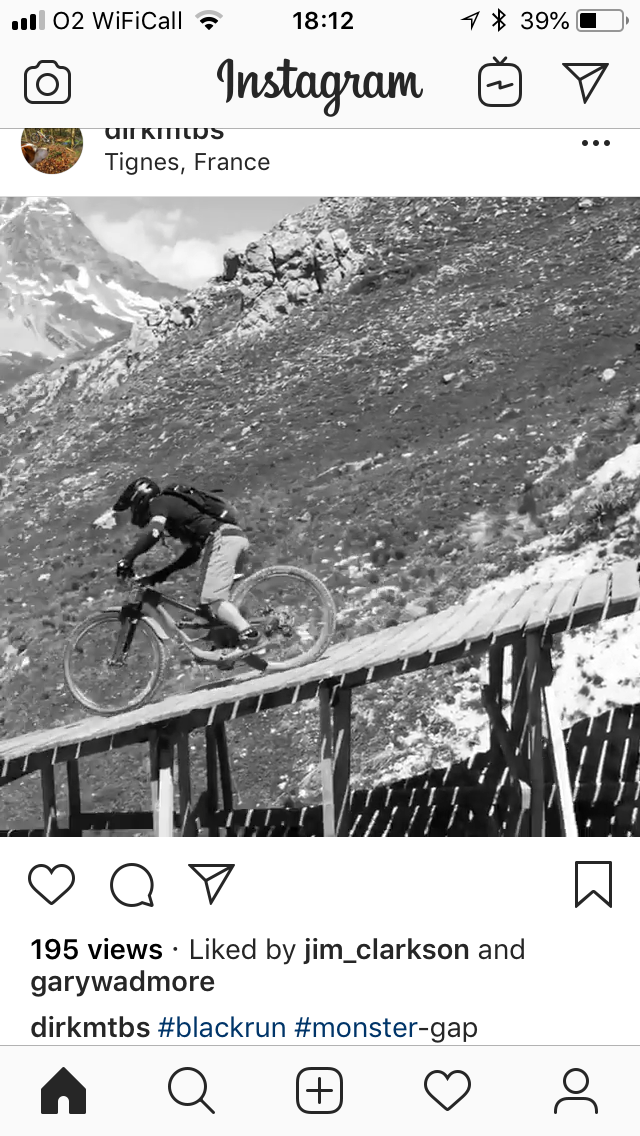
Task: Open the #blackrun hashtag
Action: pos(222,1027)
